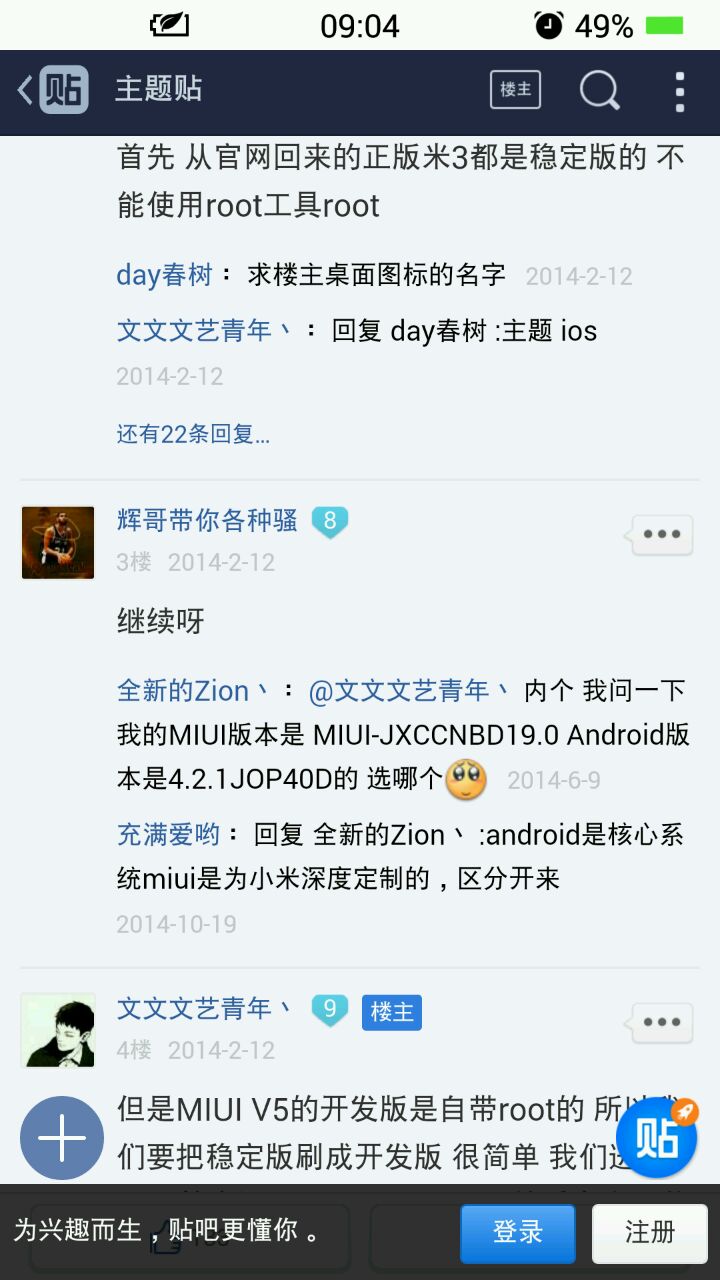
Task: Tap the plus floating button
Action: (x=62, y=1138)
